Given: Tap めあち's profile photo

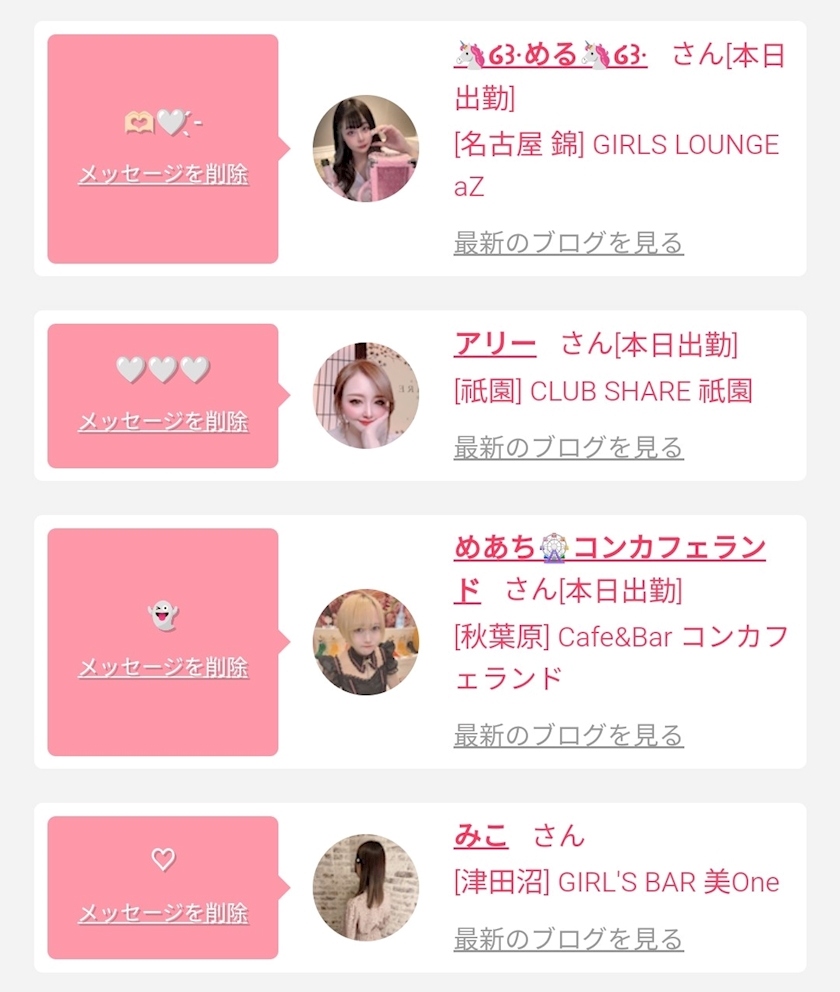Looking at the screenshot, I should coord(366,642).
